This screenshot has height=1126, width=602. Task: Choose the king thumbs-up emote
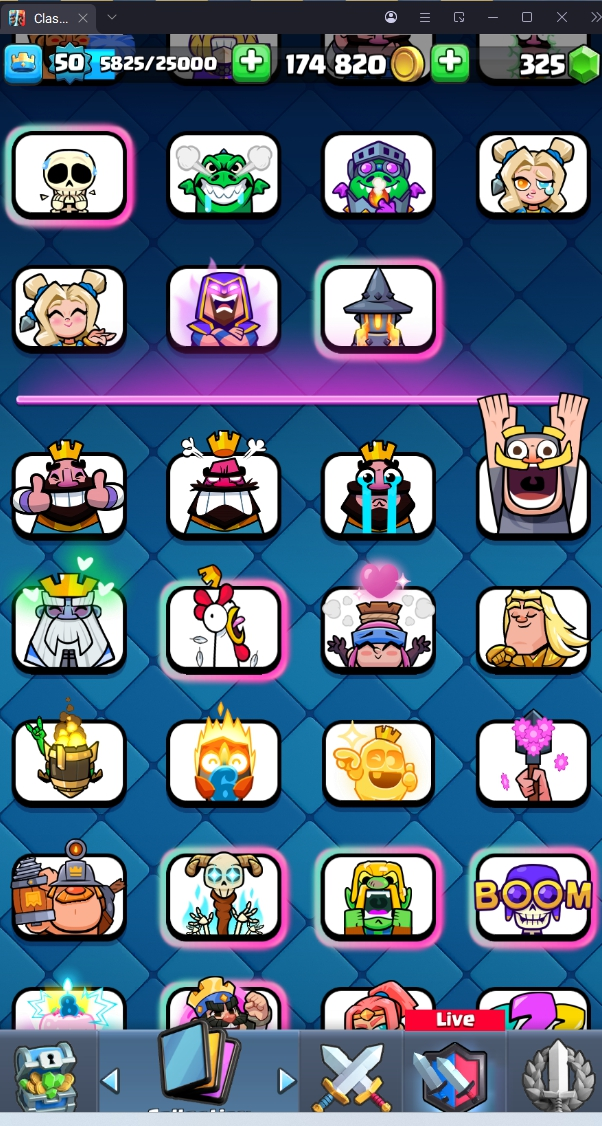69,494
